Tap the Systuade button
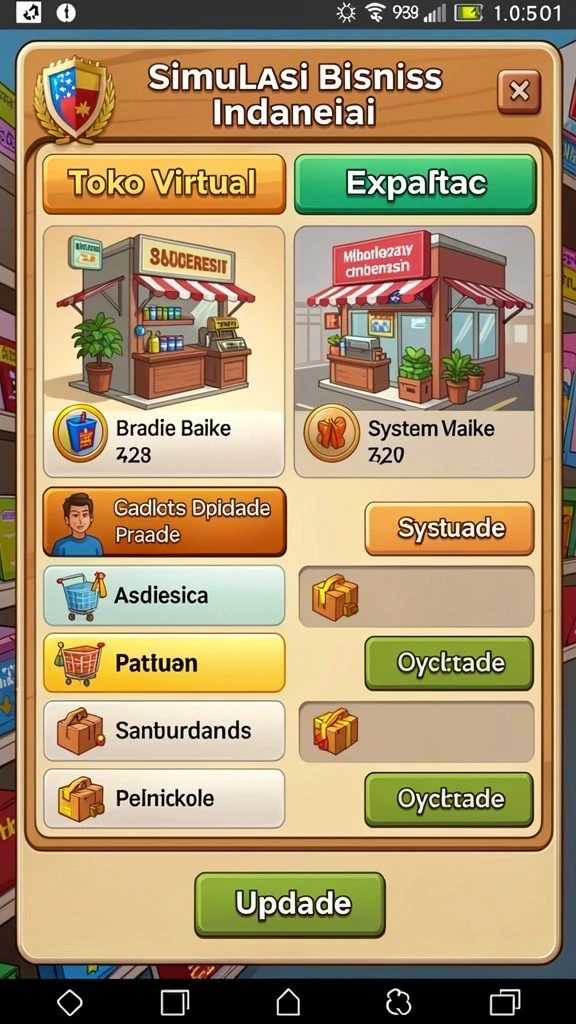Image resolution: width=576 pixels, height=1024 pixels. coord(449,528)
